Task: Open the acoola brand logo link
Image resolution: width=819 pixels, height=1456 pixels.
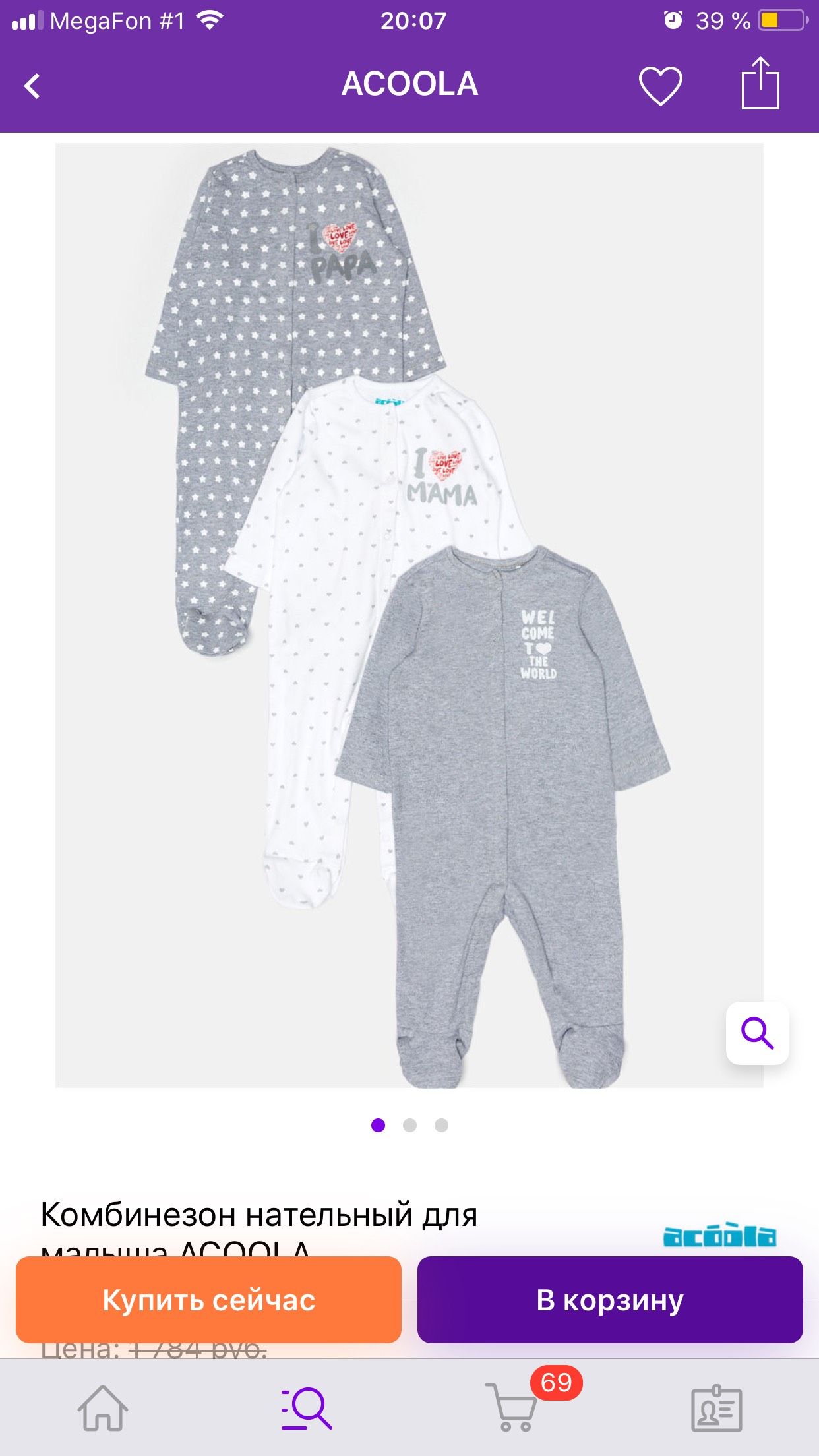Action: (719, 1236)
